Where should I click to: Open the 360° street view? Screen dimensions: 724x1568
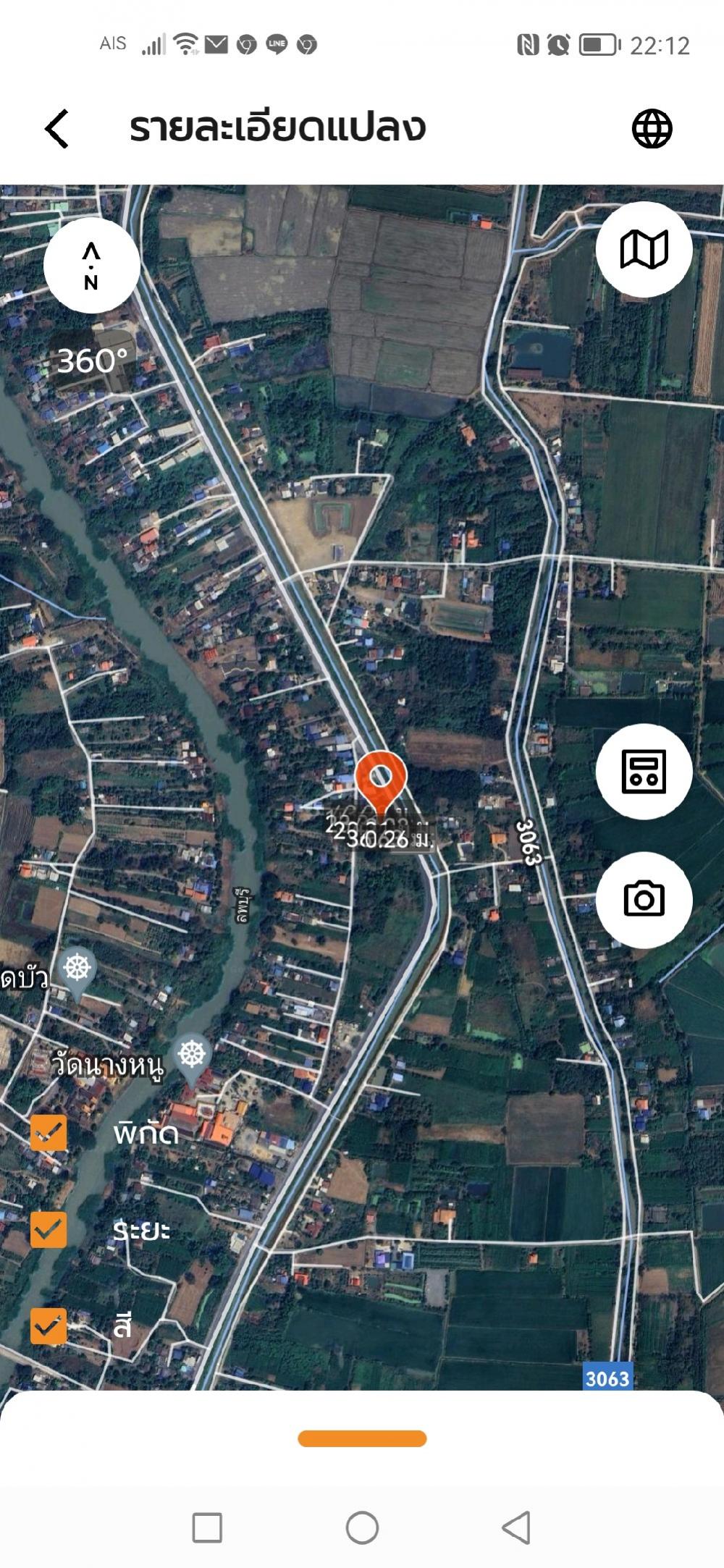click(x=92, y=360)
